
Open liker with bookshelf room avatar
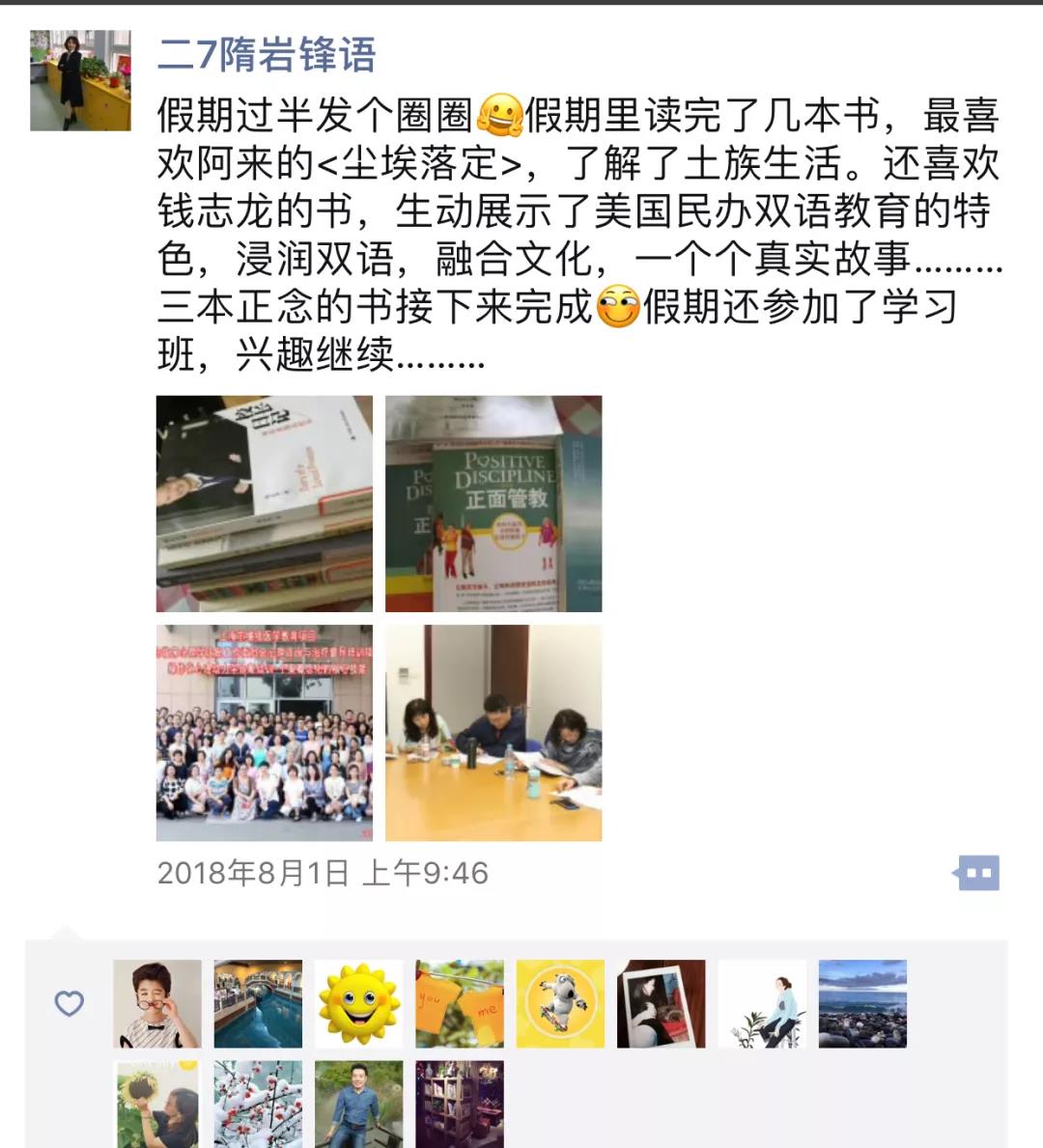coord(460,1105)
